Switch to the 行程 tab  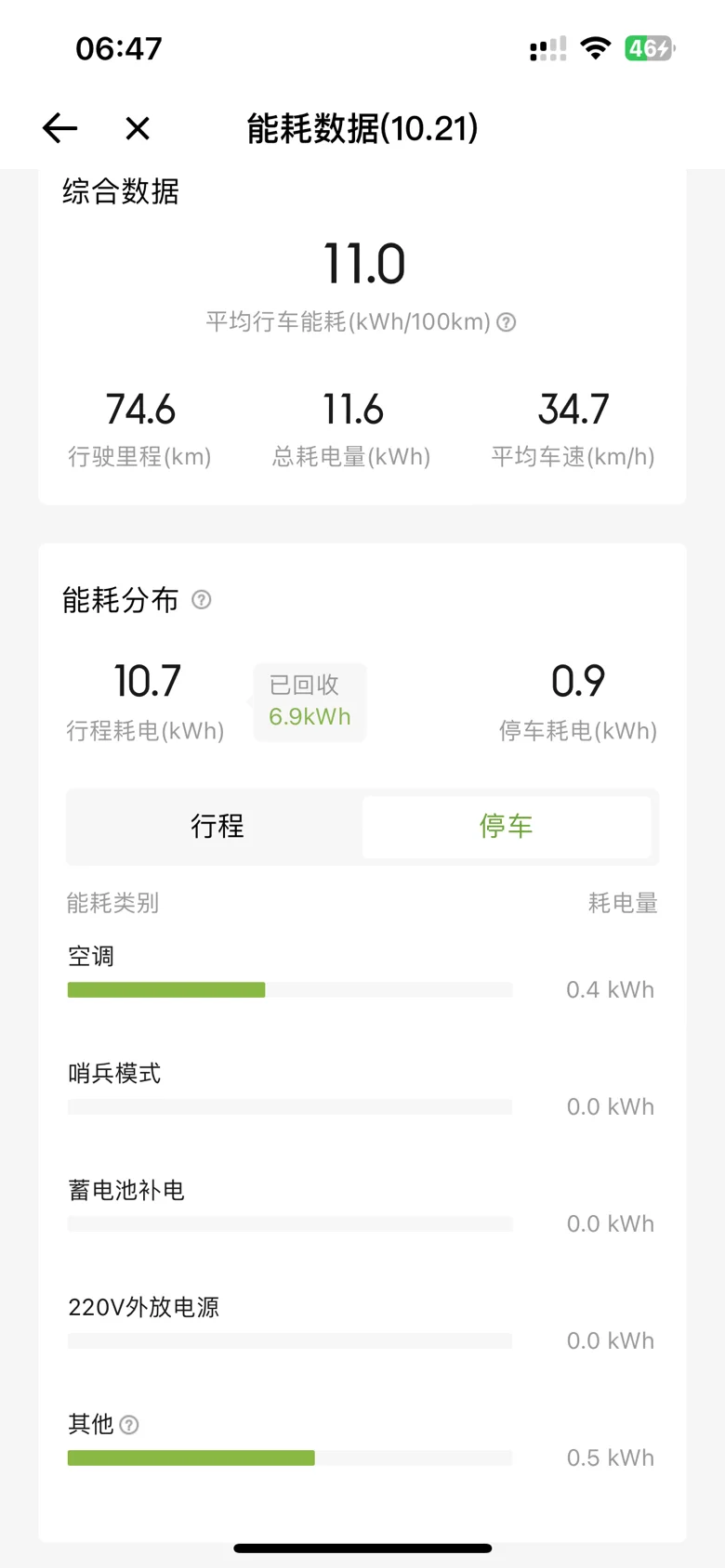tap(217, 826)
